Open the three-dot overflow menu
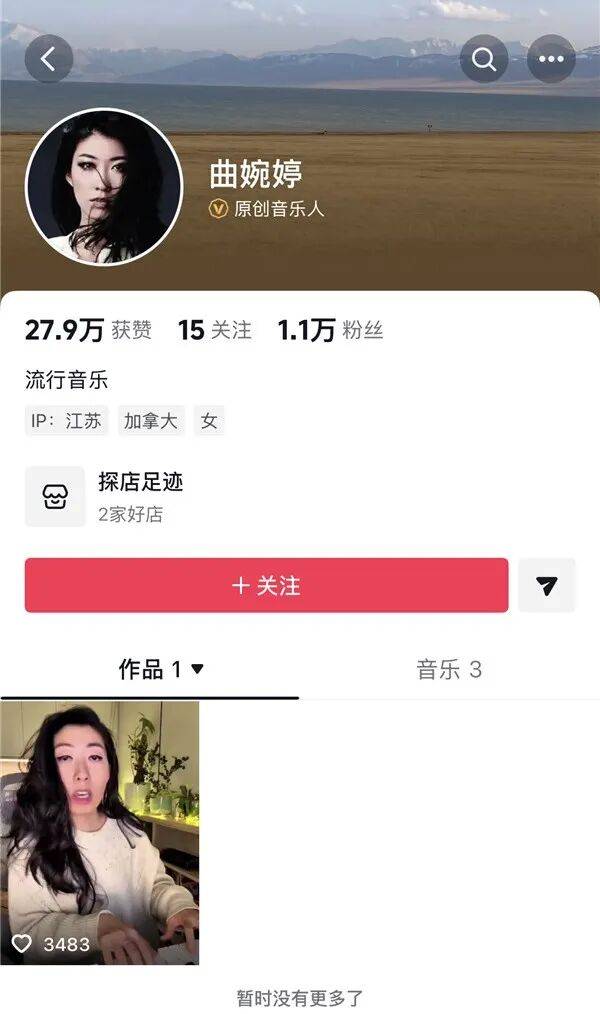 551,59
